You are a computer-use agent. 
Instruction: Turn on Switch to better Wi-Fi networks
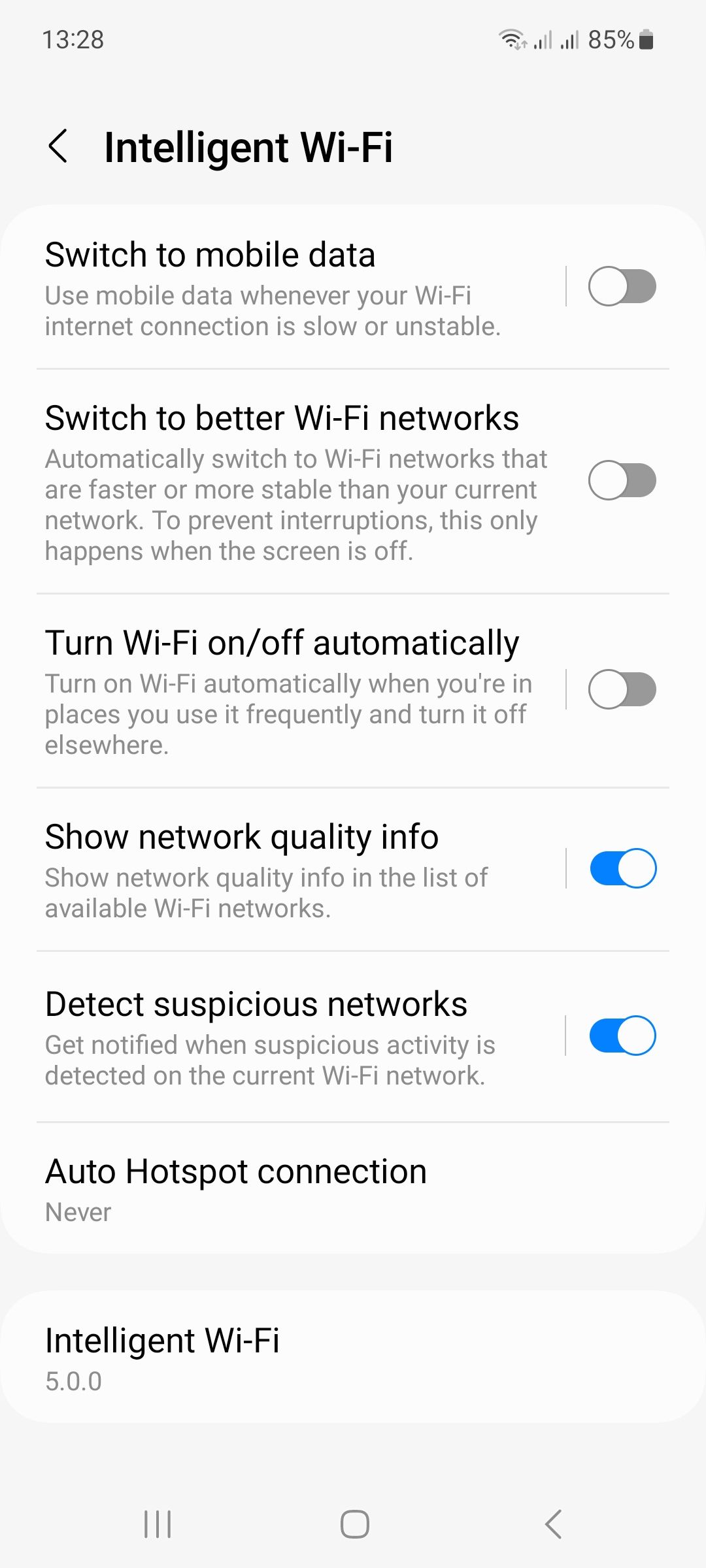[622, 479]
